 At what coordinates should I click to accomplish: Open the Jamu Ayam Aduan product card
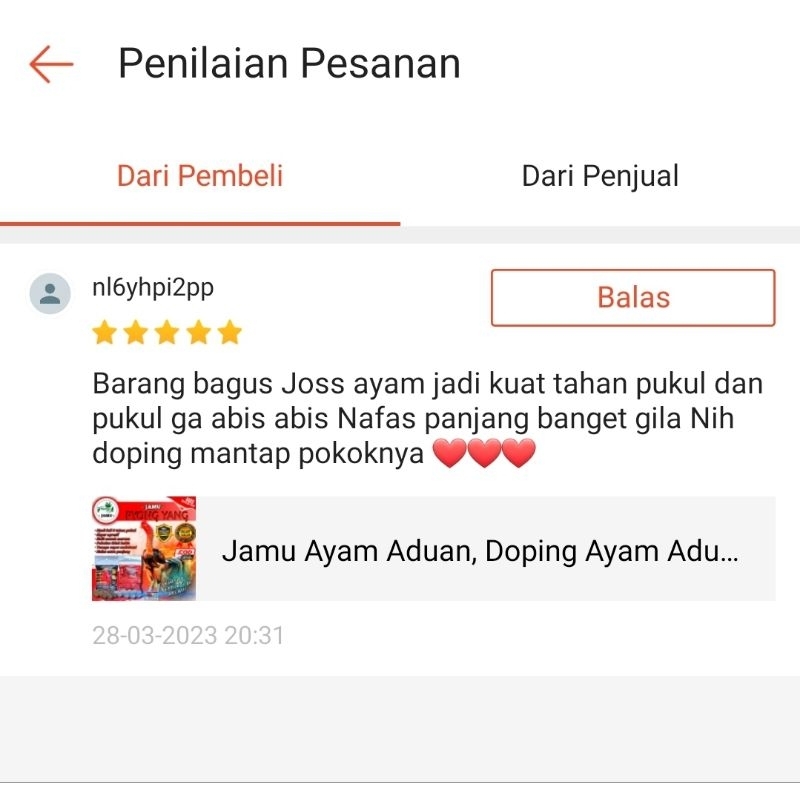click(x=433, y=549)
